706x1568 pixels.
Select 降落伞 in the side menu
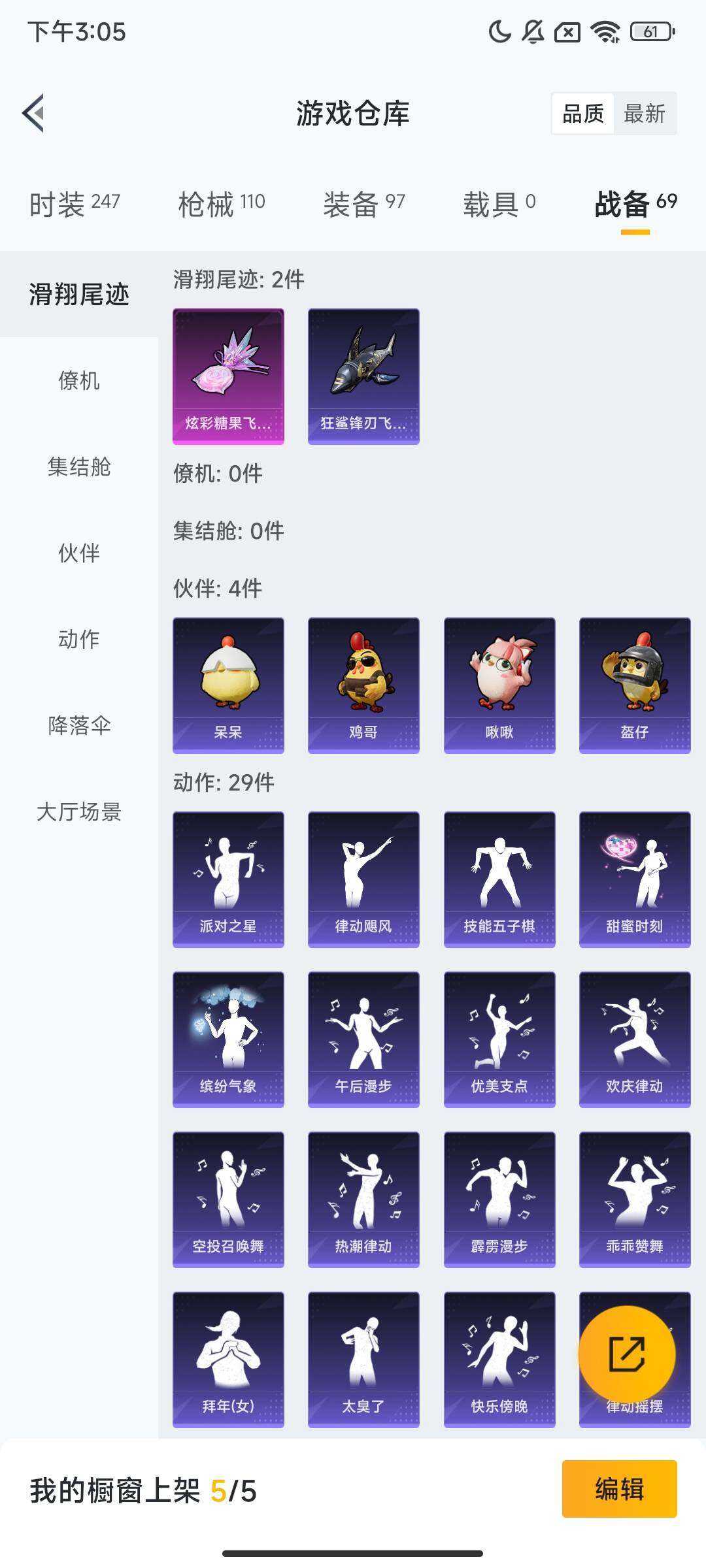tap(79, 725)
